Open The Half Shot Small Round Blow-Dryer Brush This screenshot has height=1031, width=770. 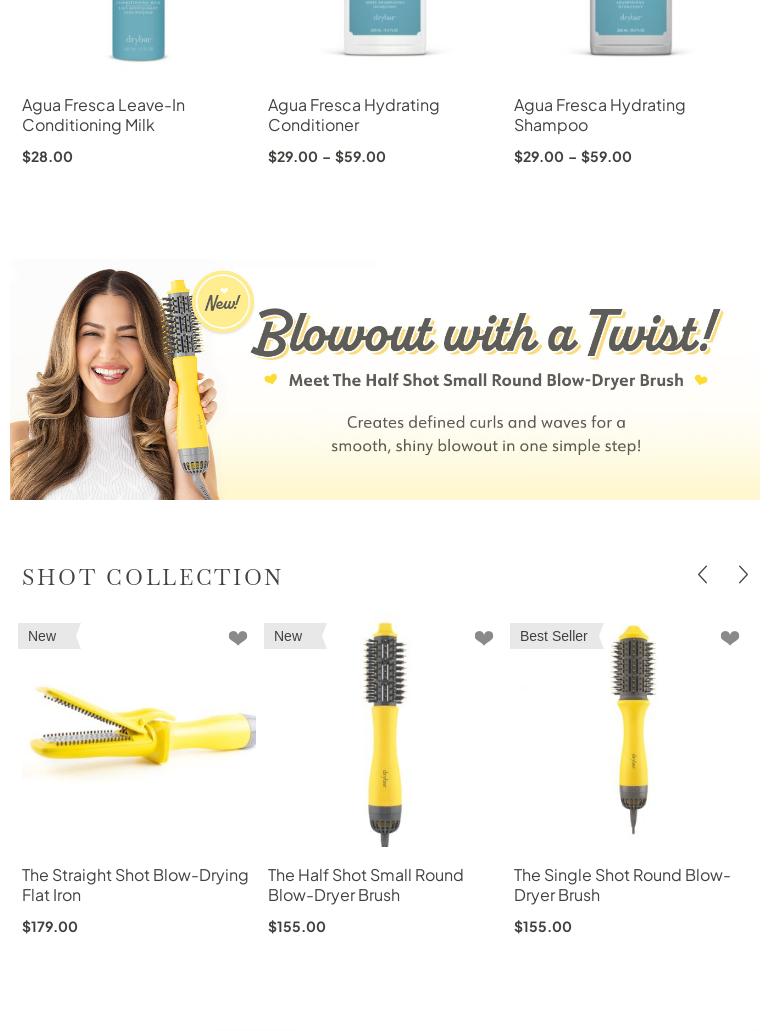[x=366, y=885]
